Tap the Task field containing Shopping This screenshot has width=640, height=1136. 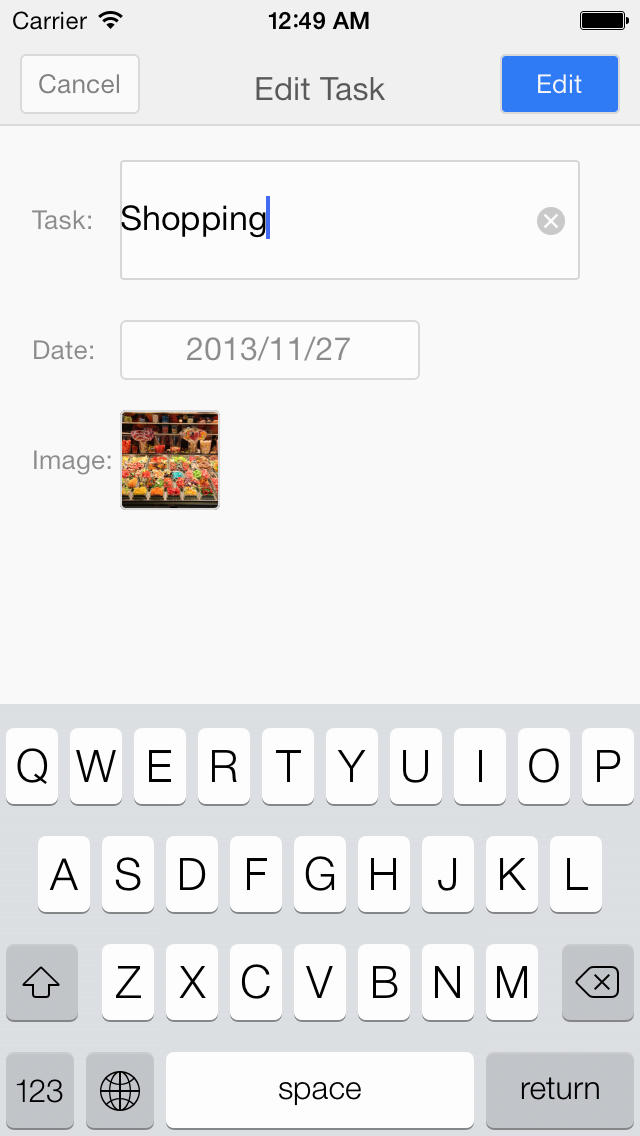click(349, 220)
